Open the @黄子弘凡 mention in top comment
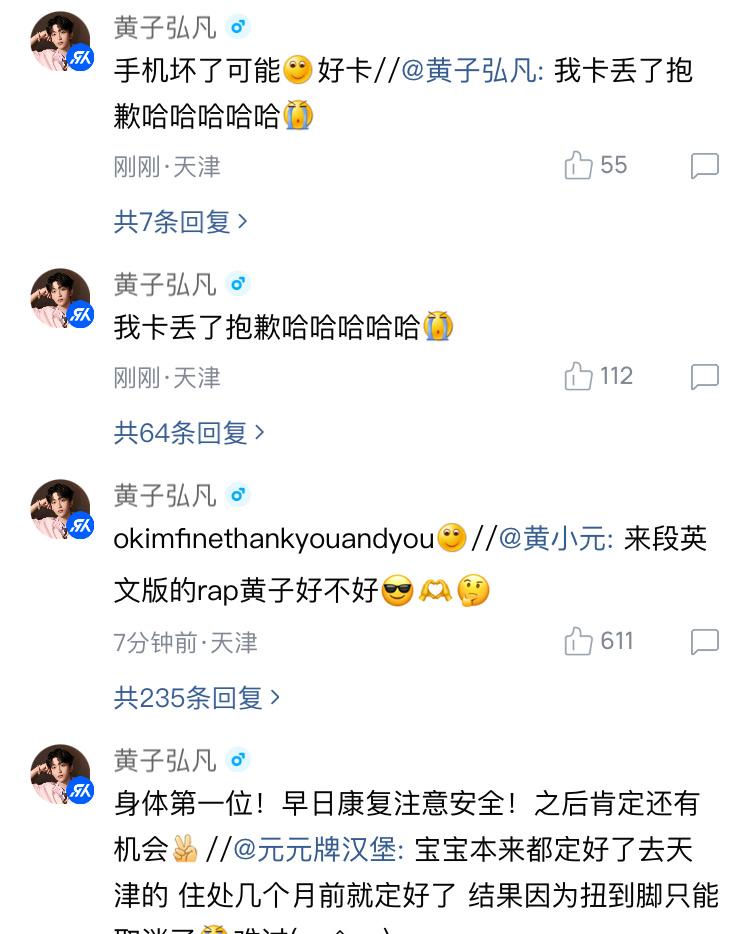Viewport: 750px width, 934px height. click(472, 70)
